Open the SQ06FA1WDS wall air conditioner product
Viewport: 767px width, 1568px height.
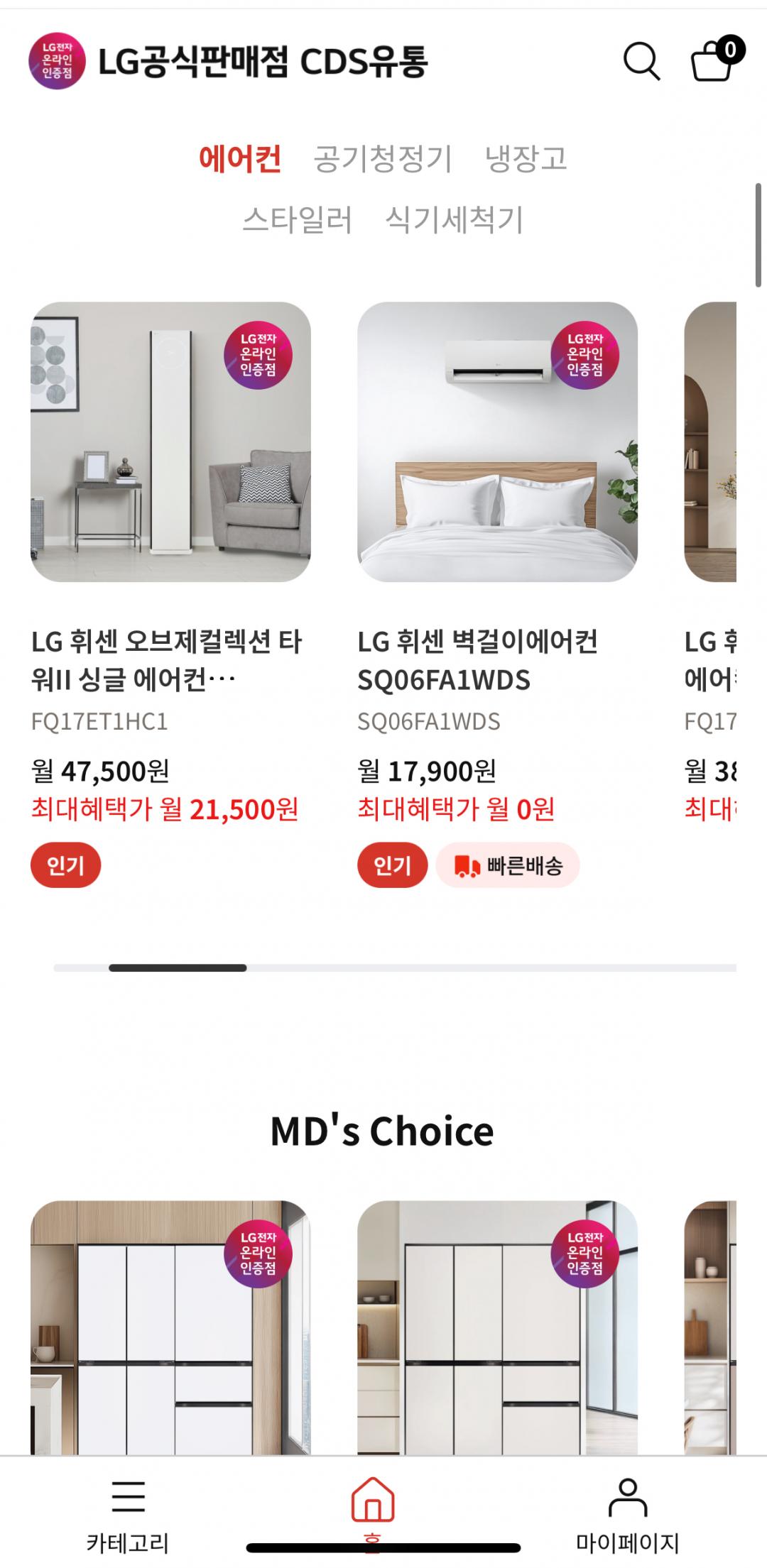point(497,442)
